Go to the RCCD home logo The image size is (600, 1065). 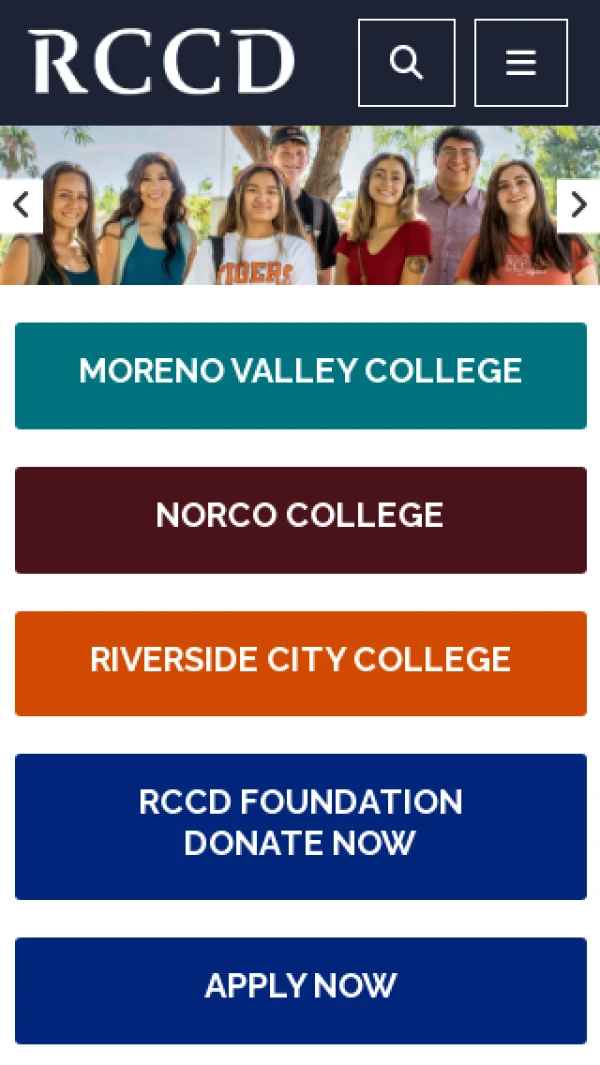point(161,62)
